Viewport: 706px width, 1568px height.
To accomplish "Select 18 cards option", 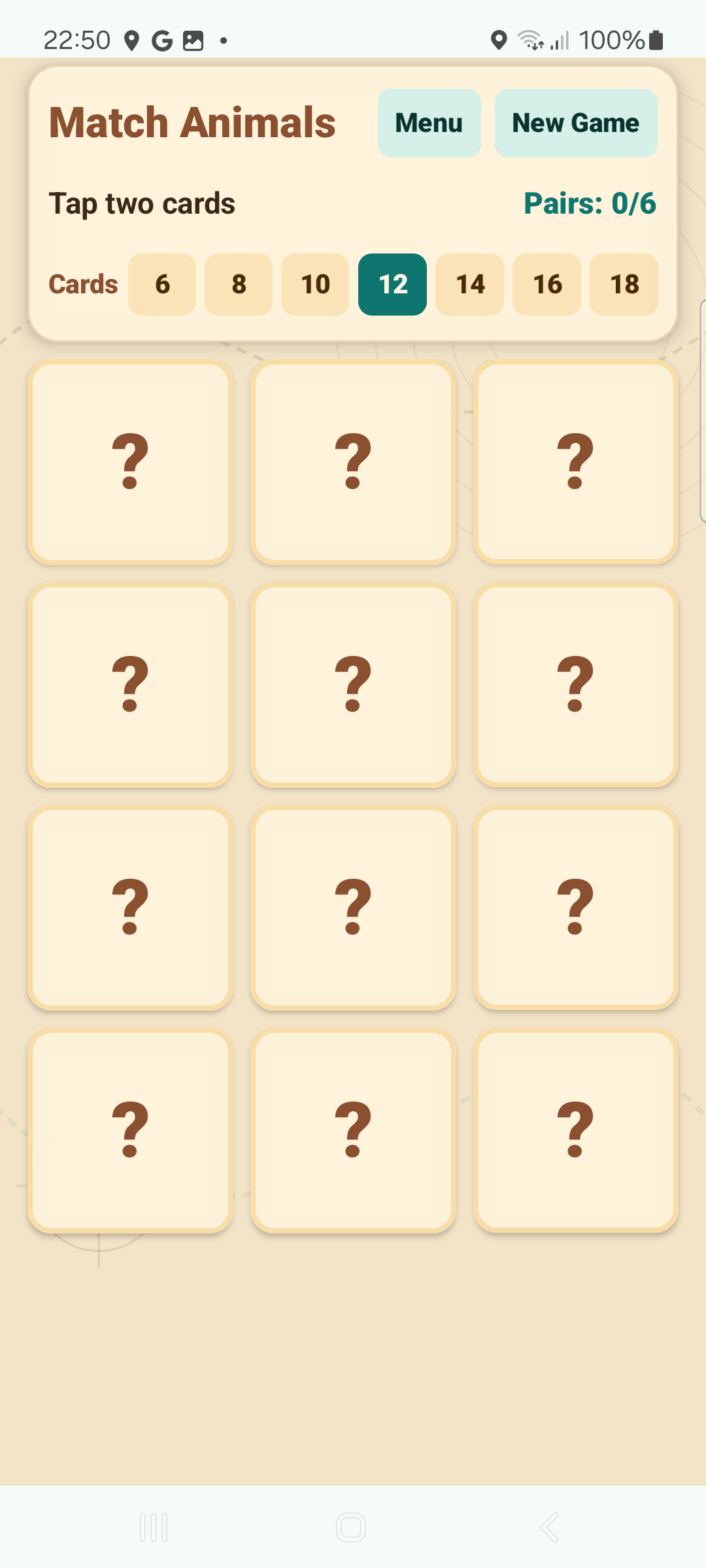I will pos(624,284).
